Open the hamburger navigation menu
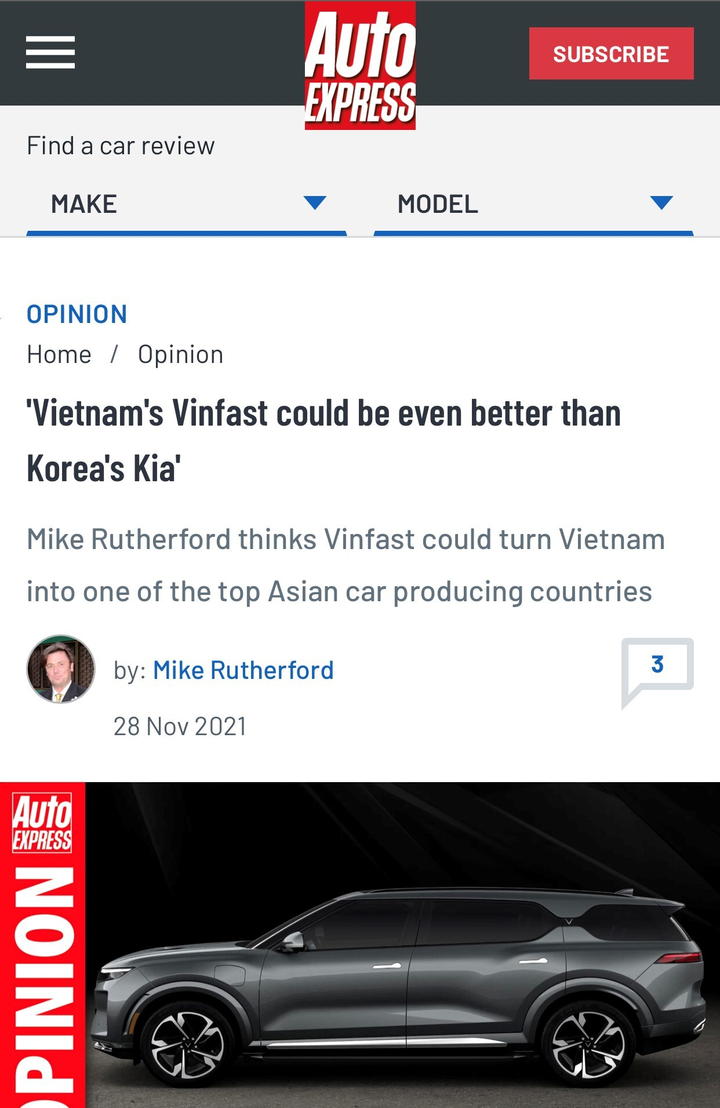720x1108 pixels. click(x=50, y=54)
